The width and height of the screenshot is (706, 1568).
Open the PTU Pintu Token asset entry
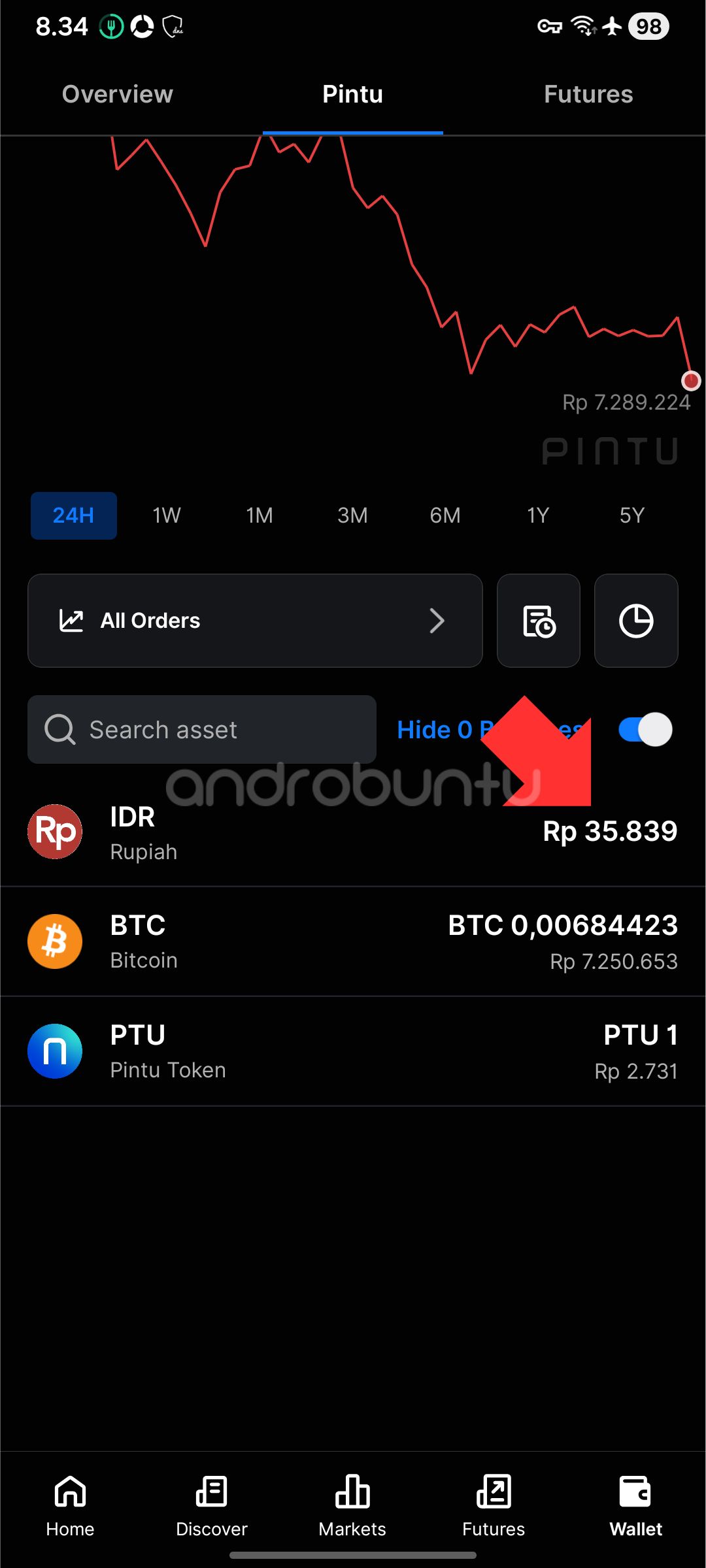353,1050
